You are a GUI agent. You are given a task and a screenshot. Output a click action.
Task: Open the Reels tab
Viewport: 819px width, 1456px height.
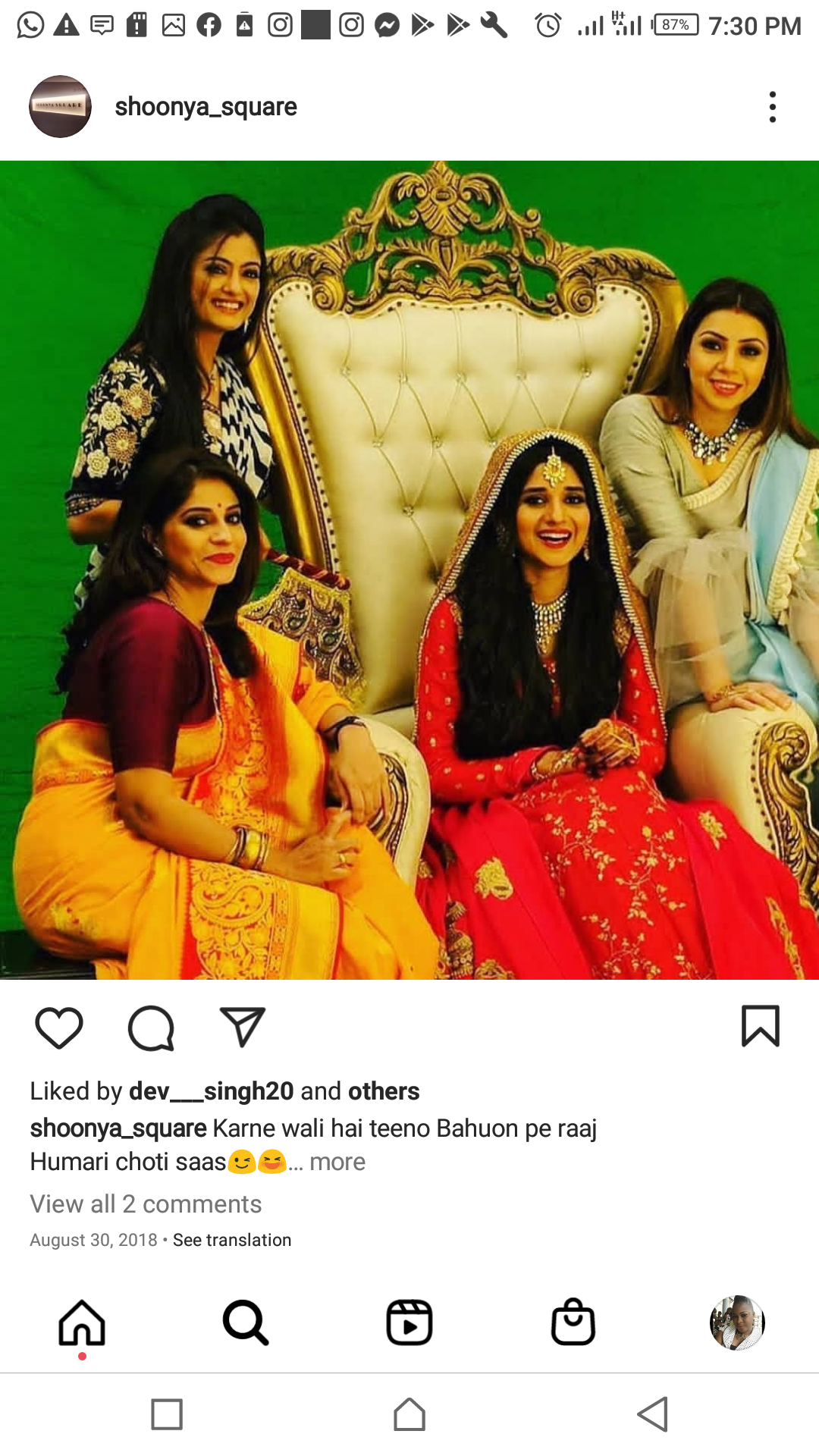[409, 1323]
